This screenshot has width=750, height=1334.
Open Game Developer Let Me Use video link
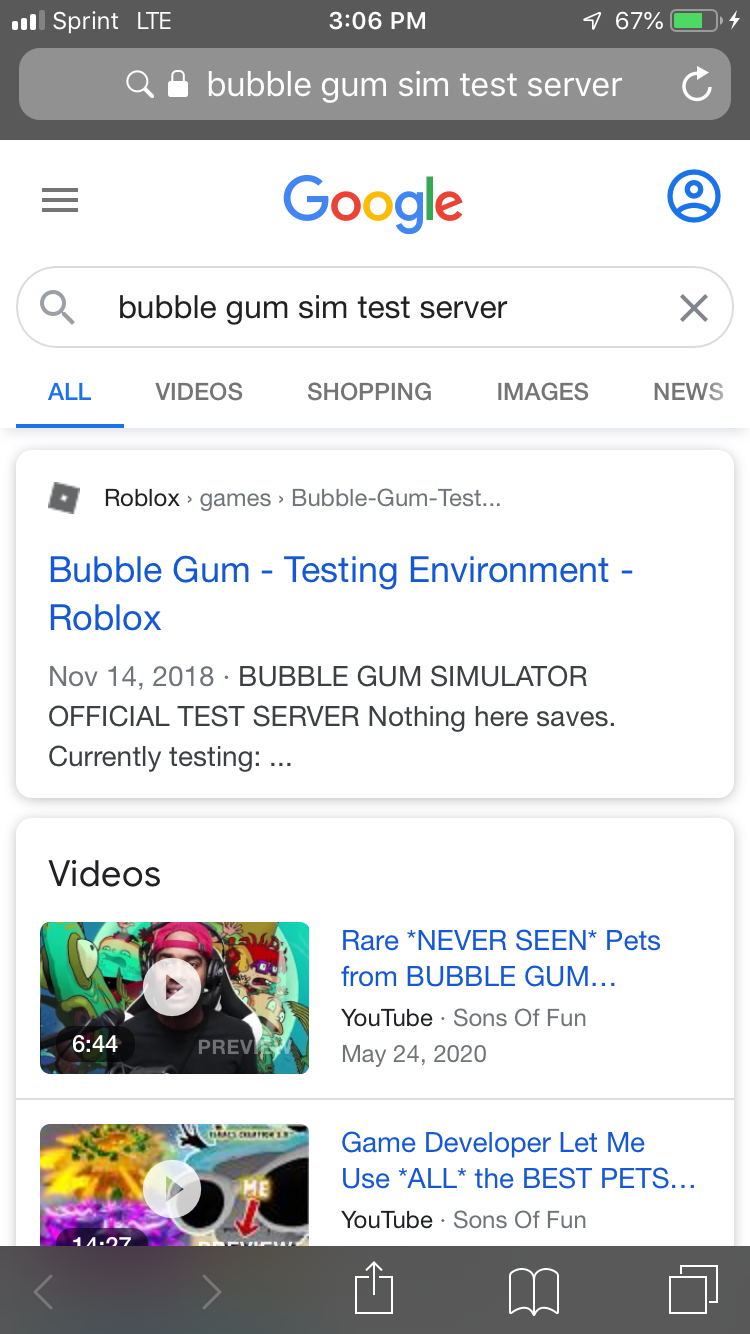tap(518, 1160)
